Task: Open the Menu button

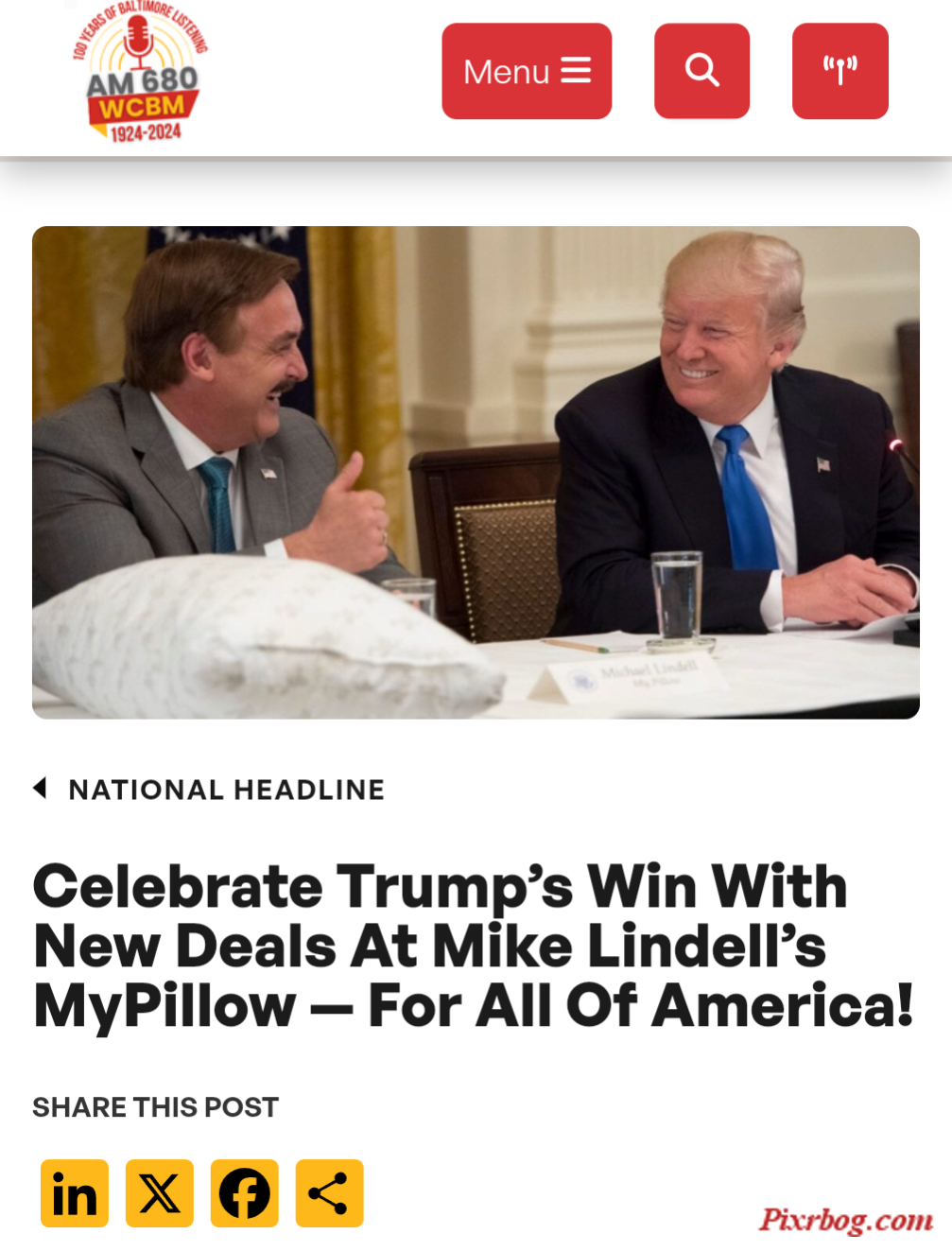Action: (x=527, y=71)
